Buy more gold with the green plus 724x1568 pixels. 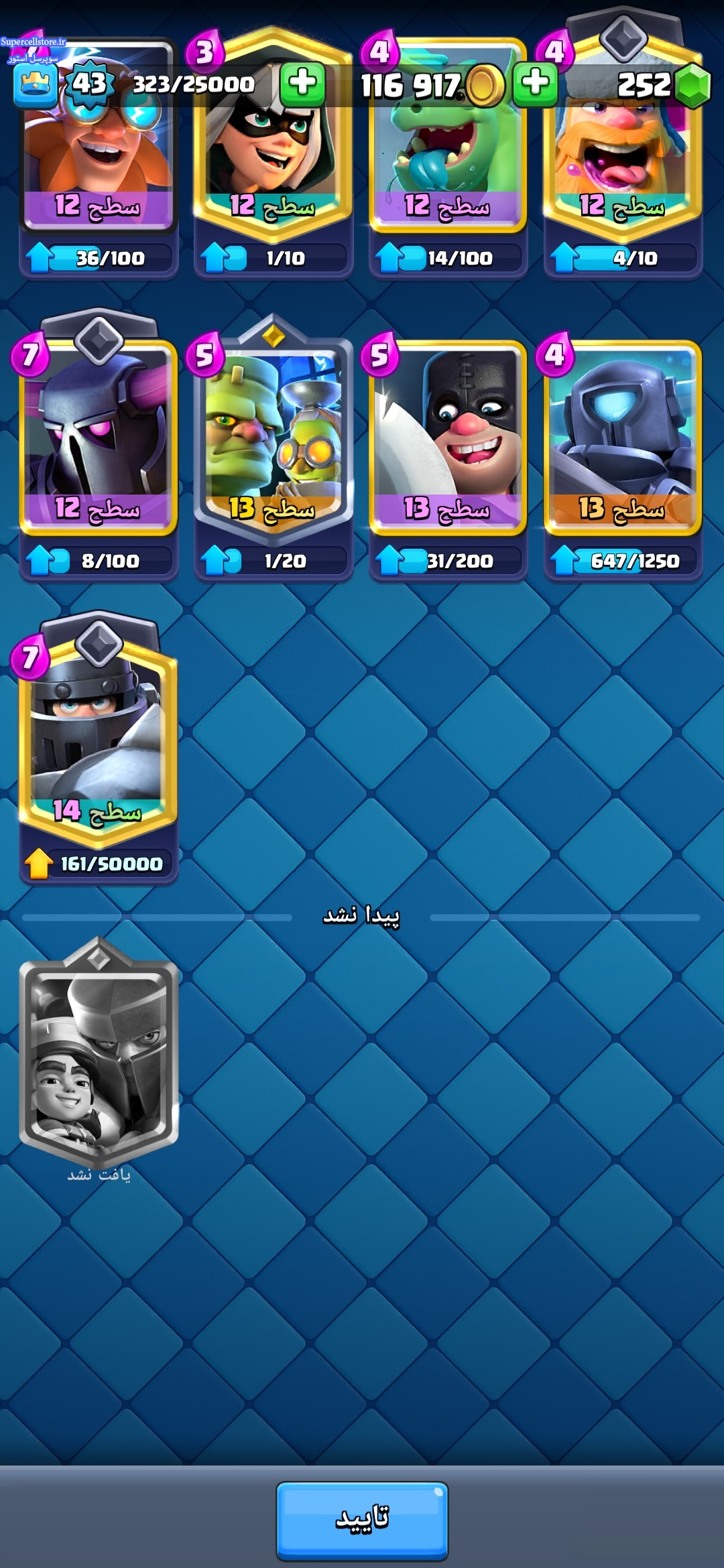click(x=535, y=84)
